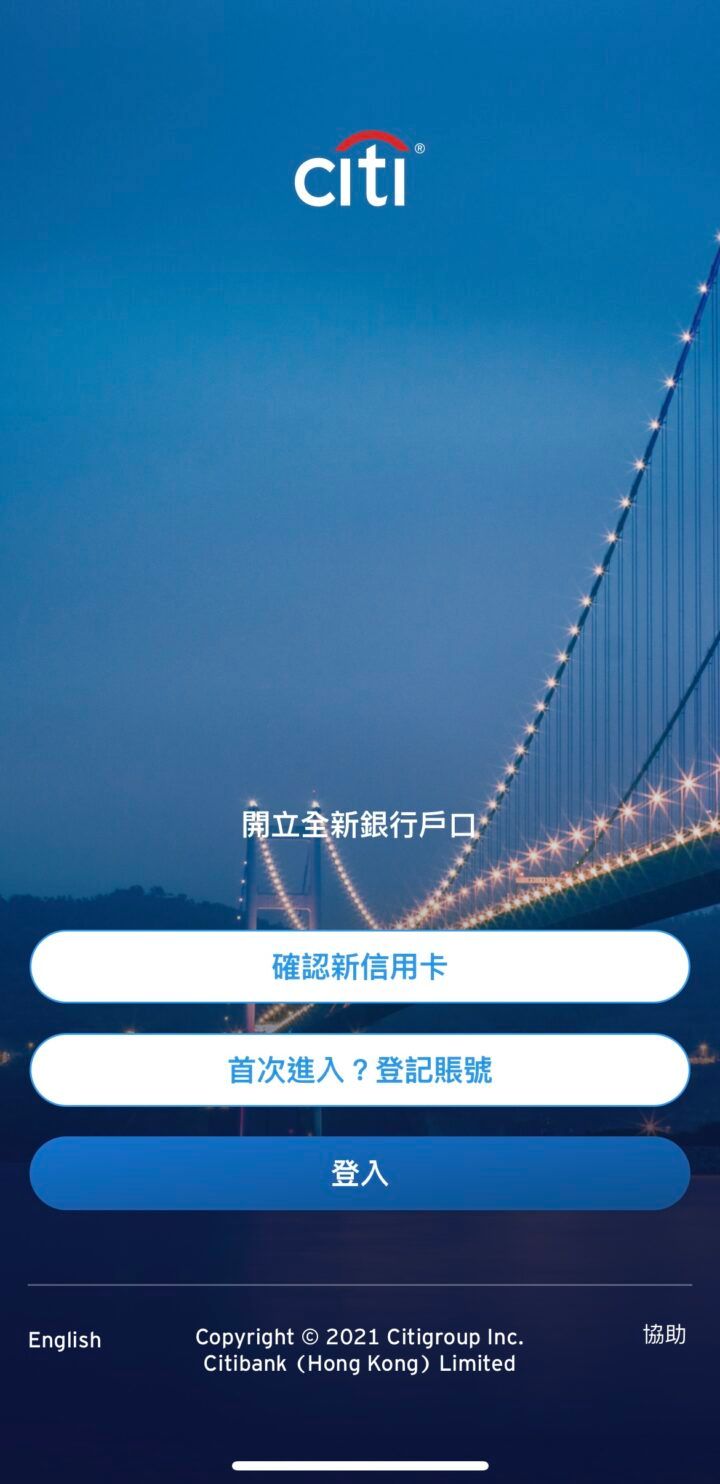
Task: Select the topmost credit card confirmation button
Action: [358, 966]
